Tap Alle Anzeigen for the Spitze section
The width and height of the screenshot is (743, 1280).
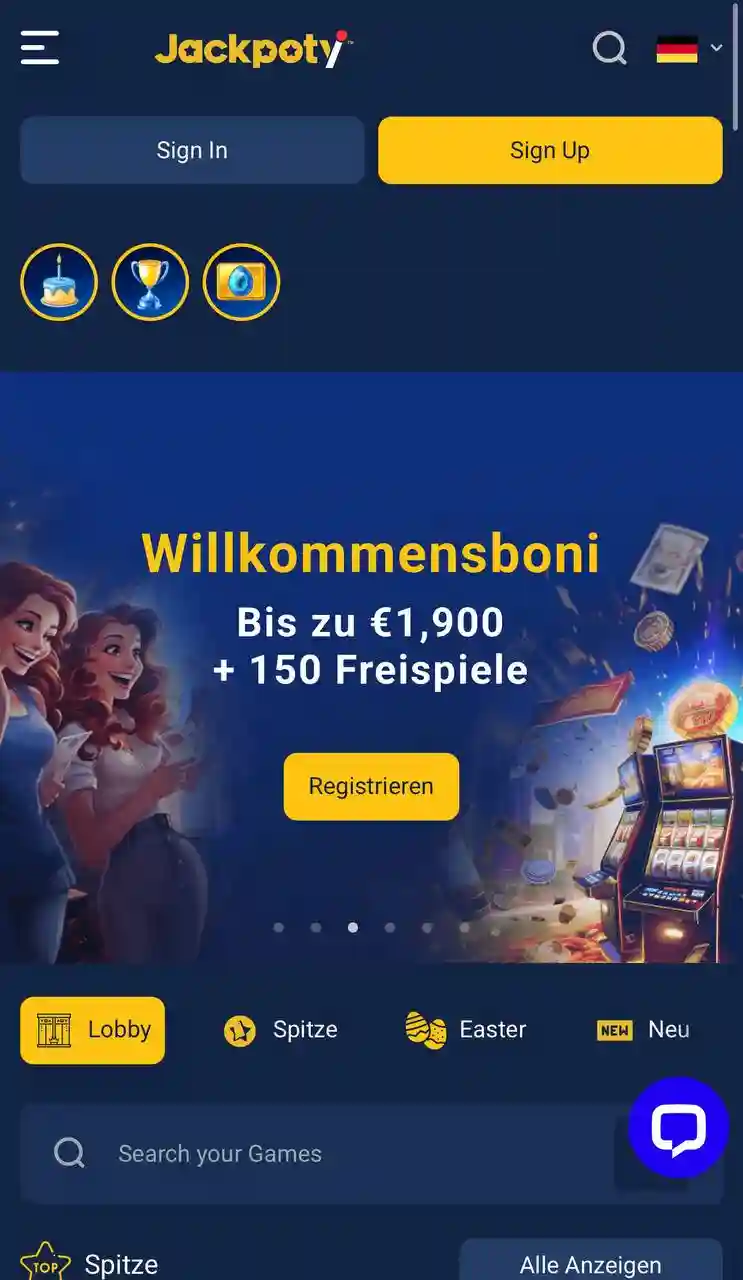[x=590, y=1264]
